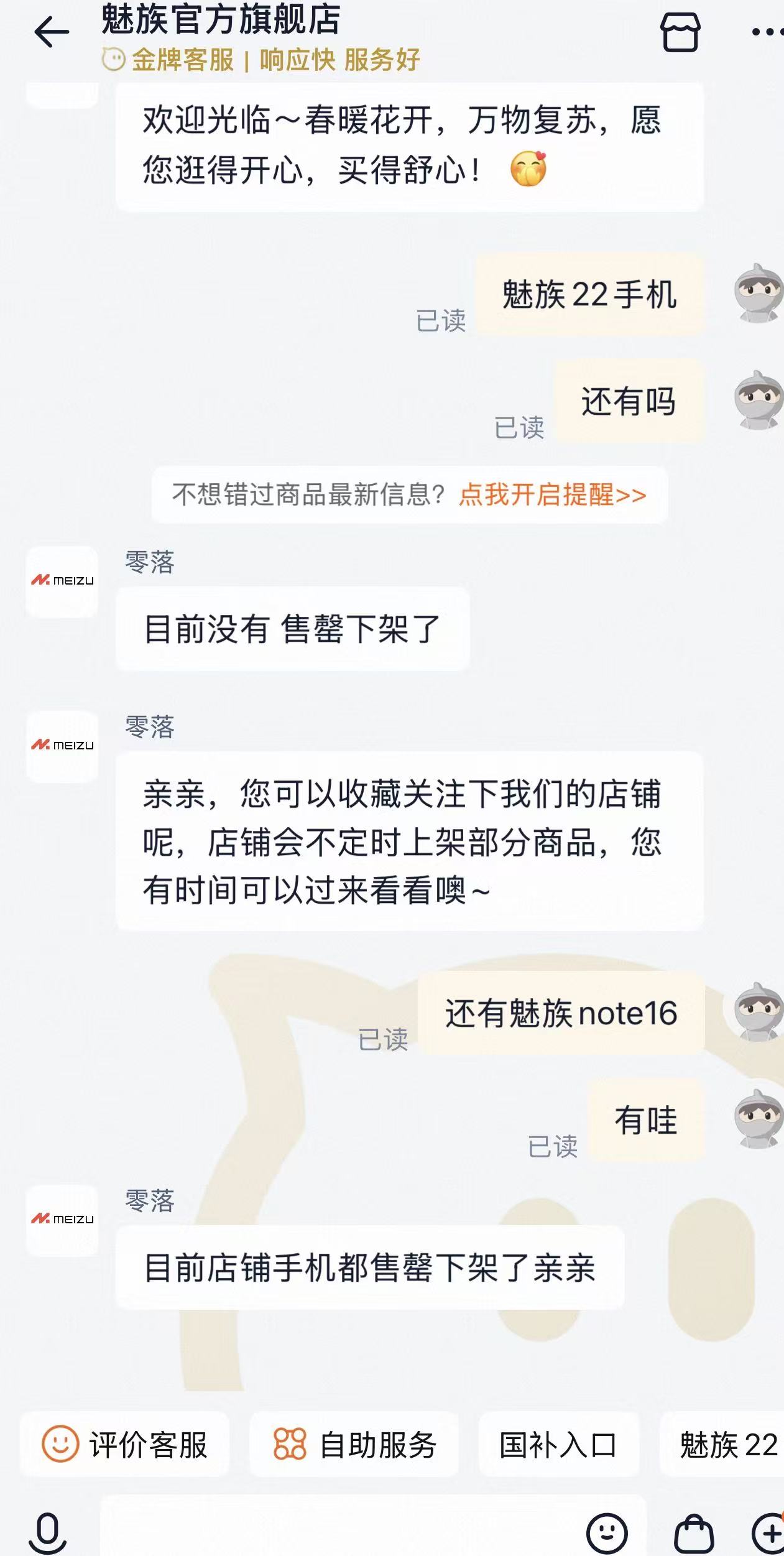Tap 点我开启提醒 to enable product reminders
The height and width of the screenshot is (1556, 784).
(x=552, y=495)
